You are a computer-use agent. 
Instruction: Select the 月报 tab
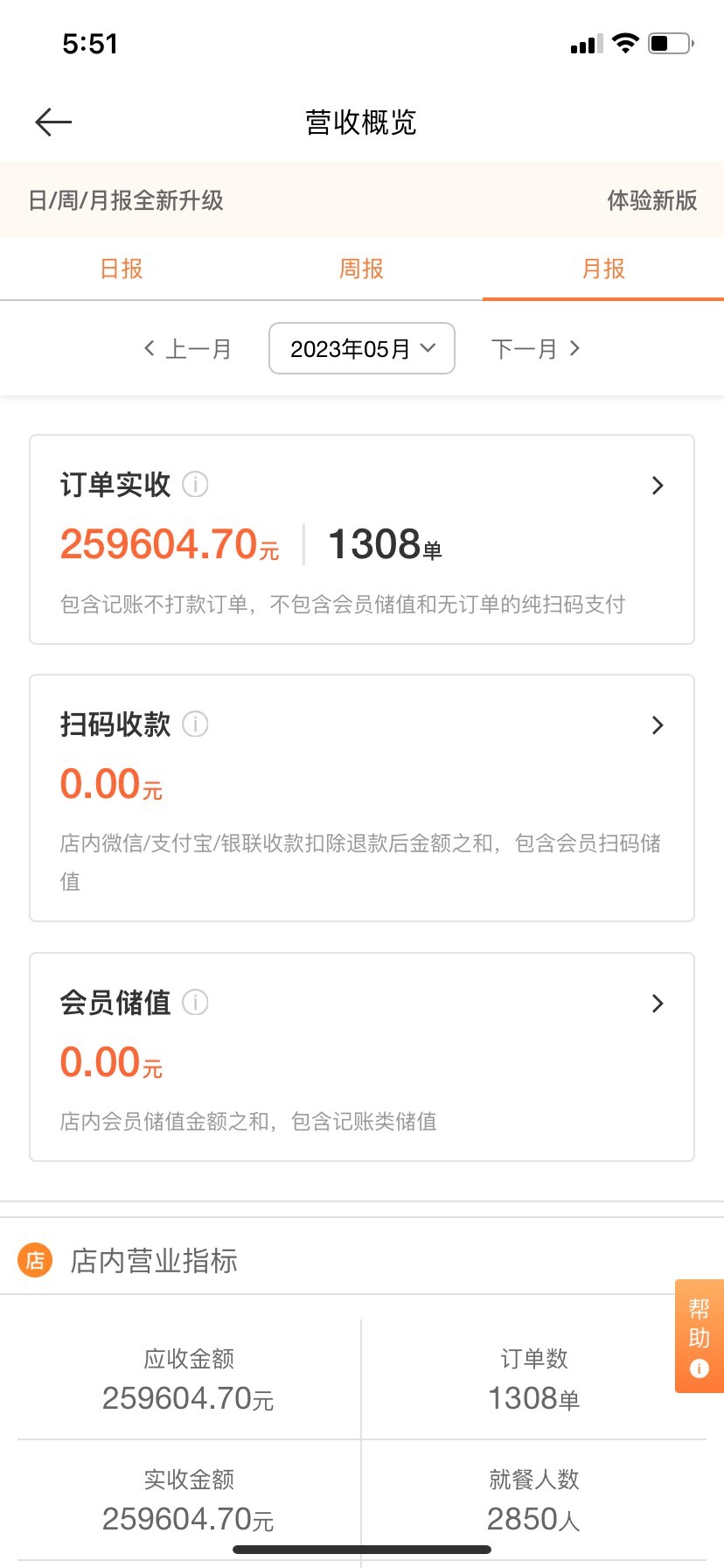603,269
